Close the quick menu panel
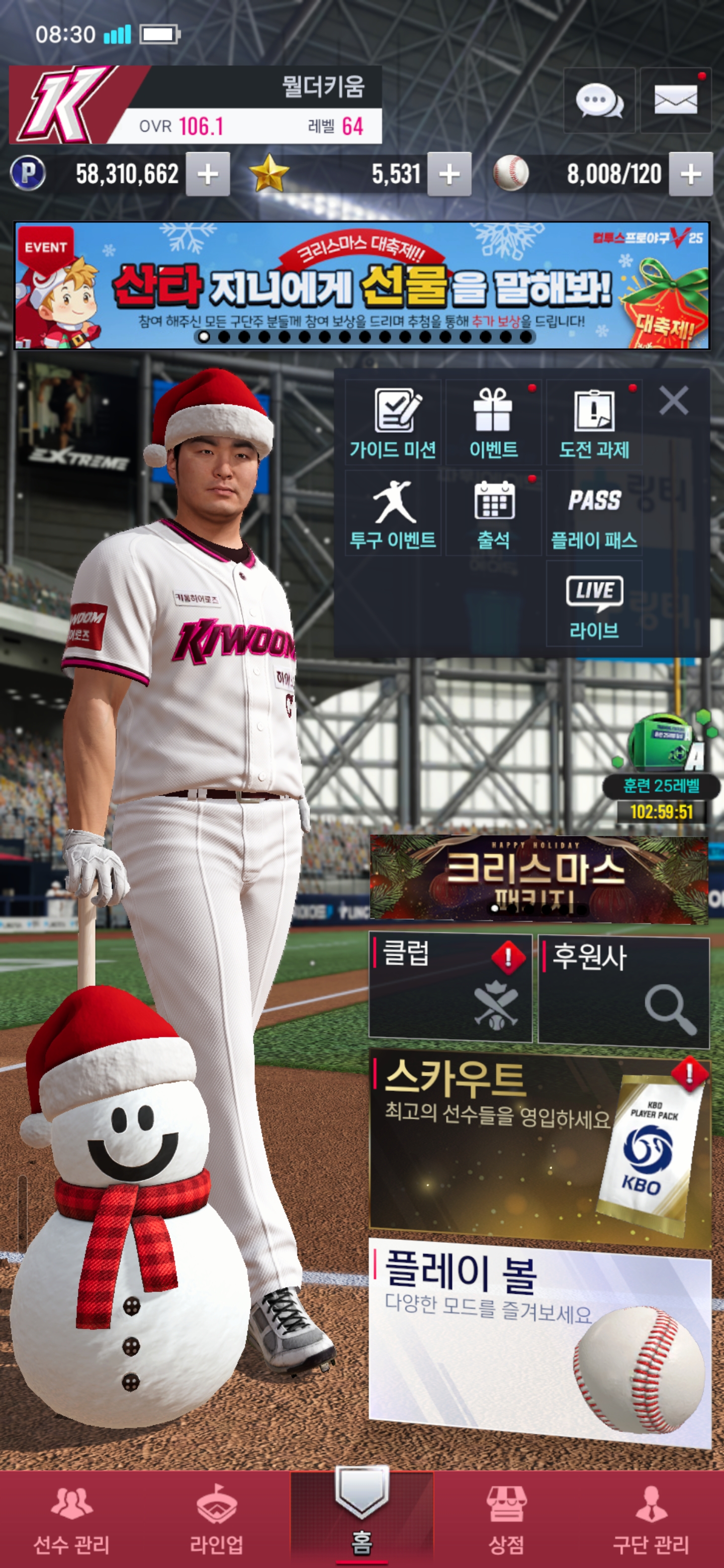Image resolution: width=724 pixels, height=1568 pixels. point(673,401)
